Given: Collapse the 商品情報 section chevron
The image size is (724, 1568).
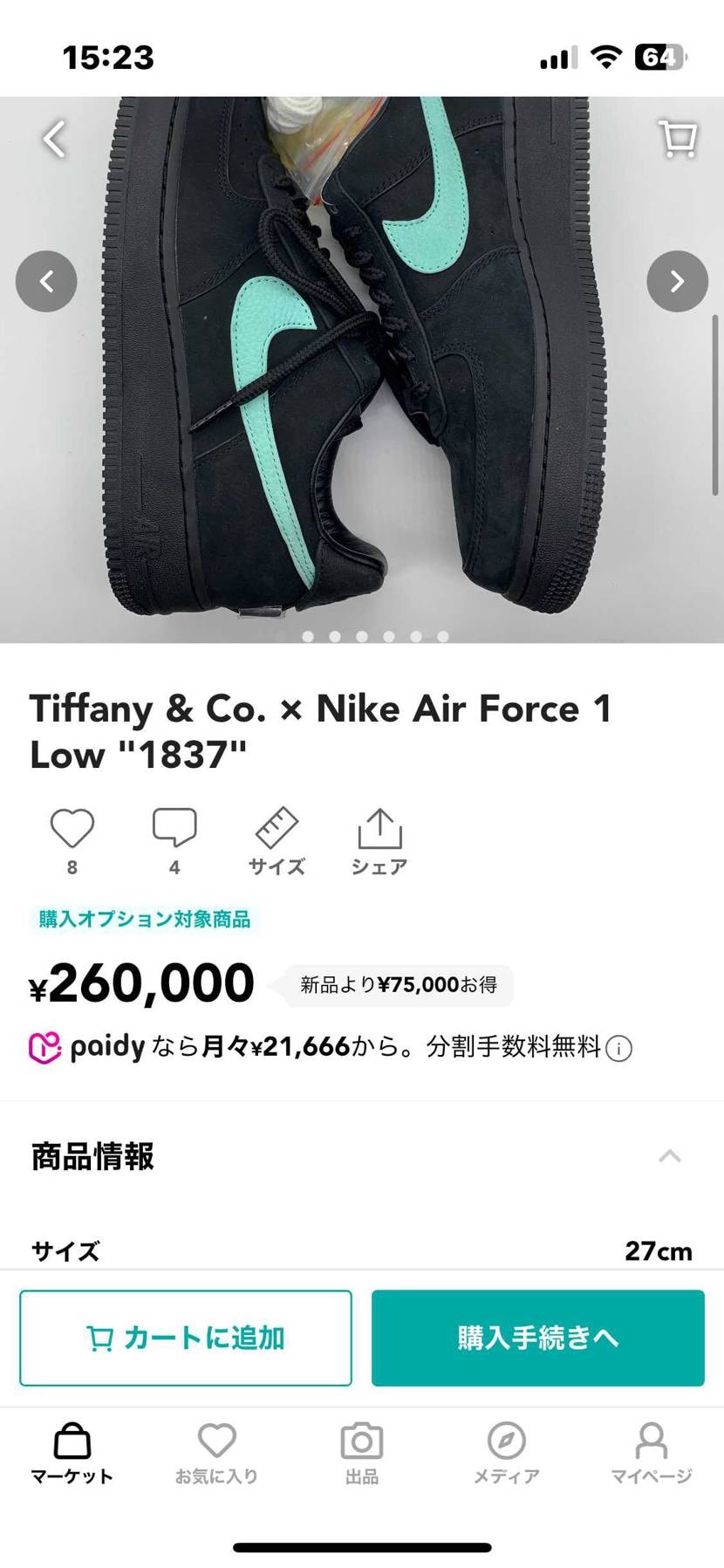Looking at the screenshot, I should [669, 1155].
